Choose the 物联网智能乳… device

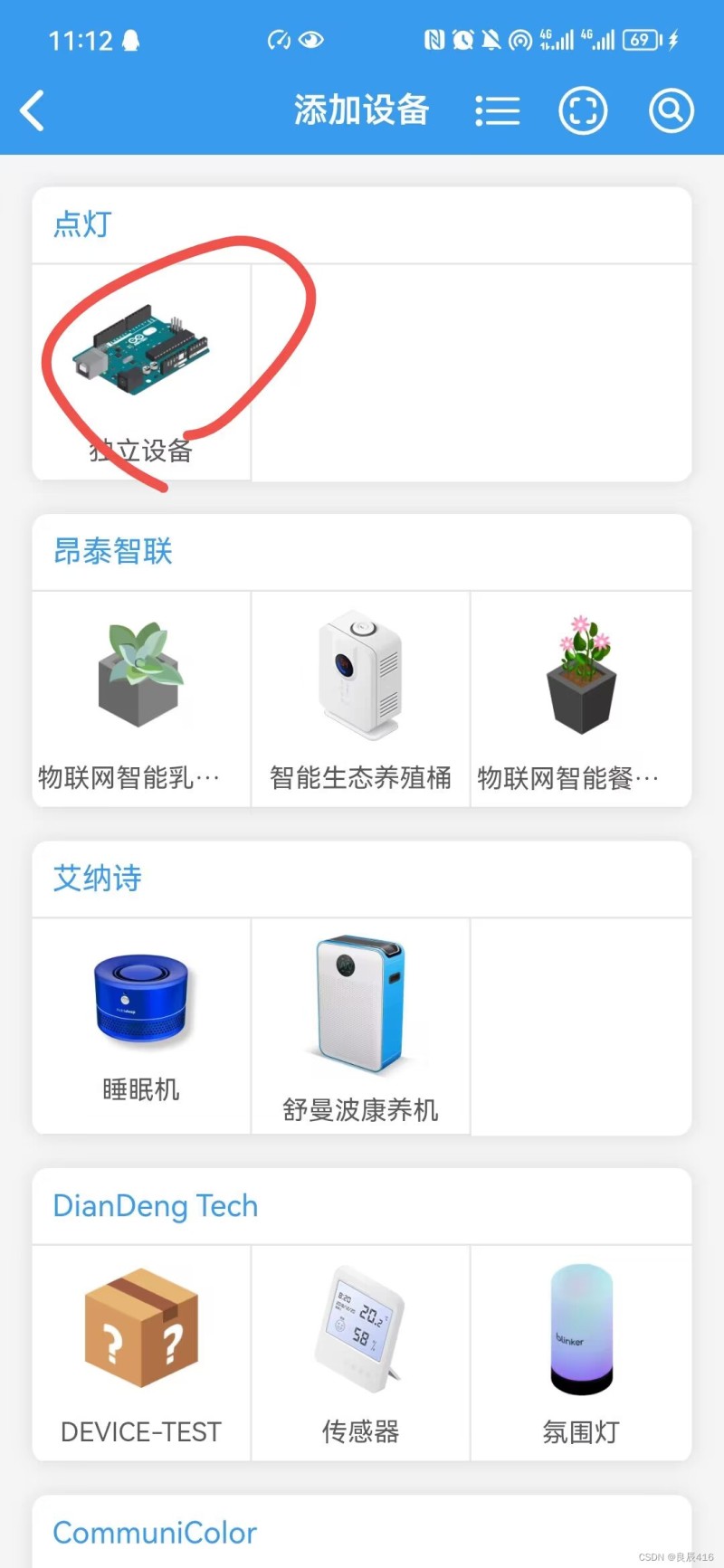click(141, 699)
